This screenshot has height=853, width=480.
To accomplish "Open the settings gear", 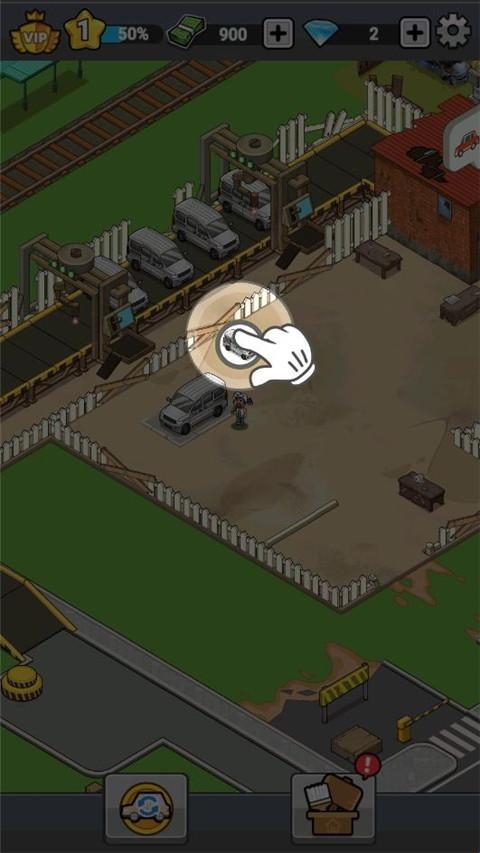I will point(453,33).
